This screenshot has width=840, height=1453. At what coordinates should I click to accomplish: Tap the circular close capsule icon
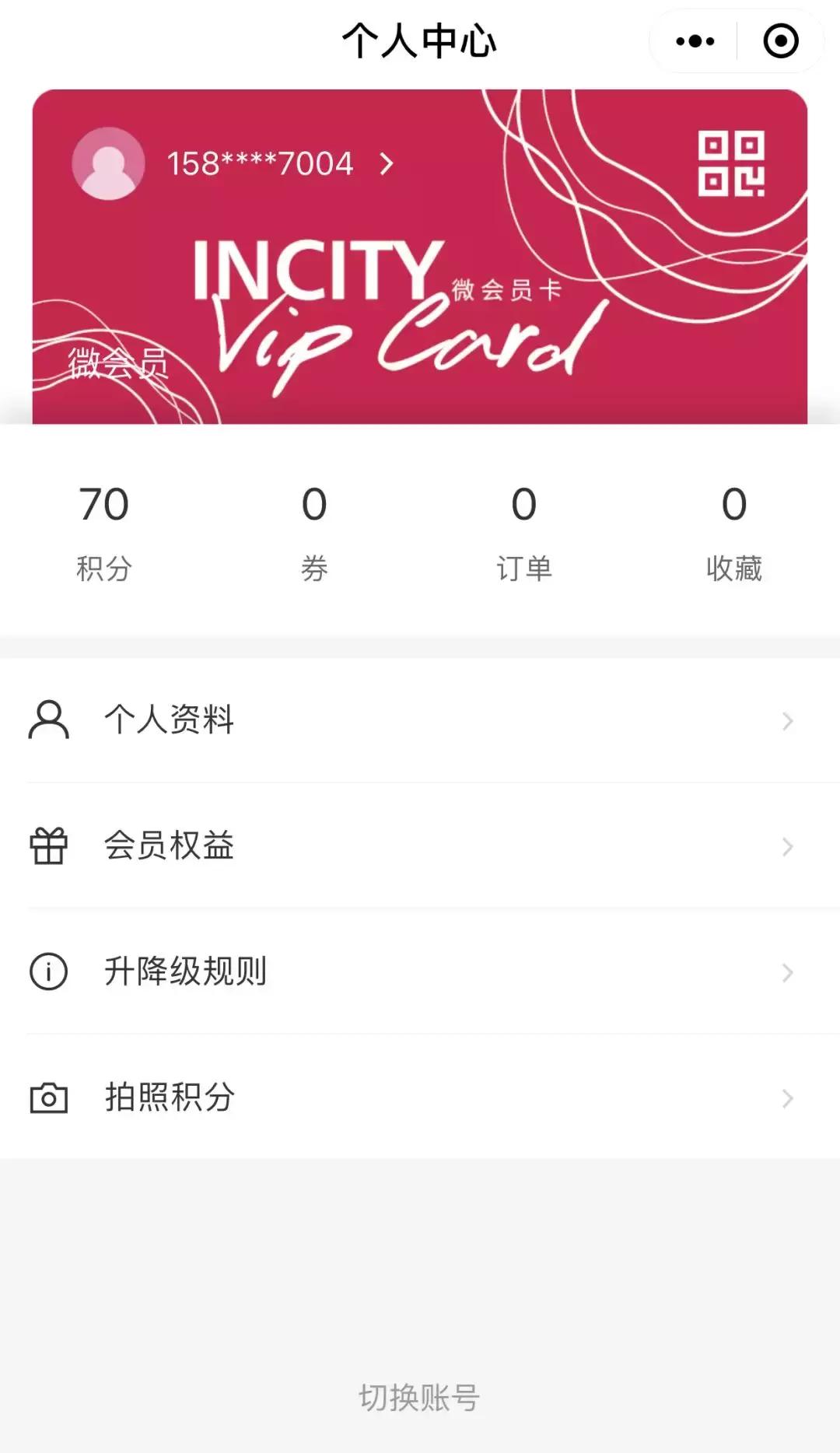(x=779, y=40)
